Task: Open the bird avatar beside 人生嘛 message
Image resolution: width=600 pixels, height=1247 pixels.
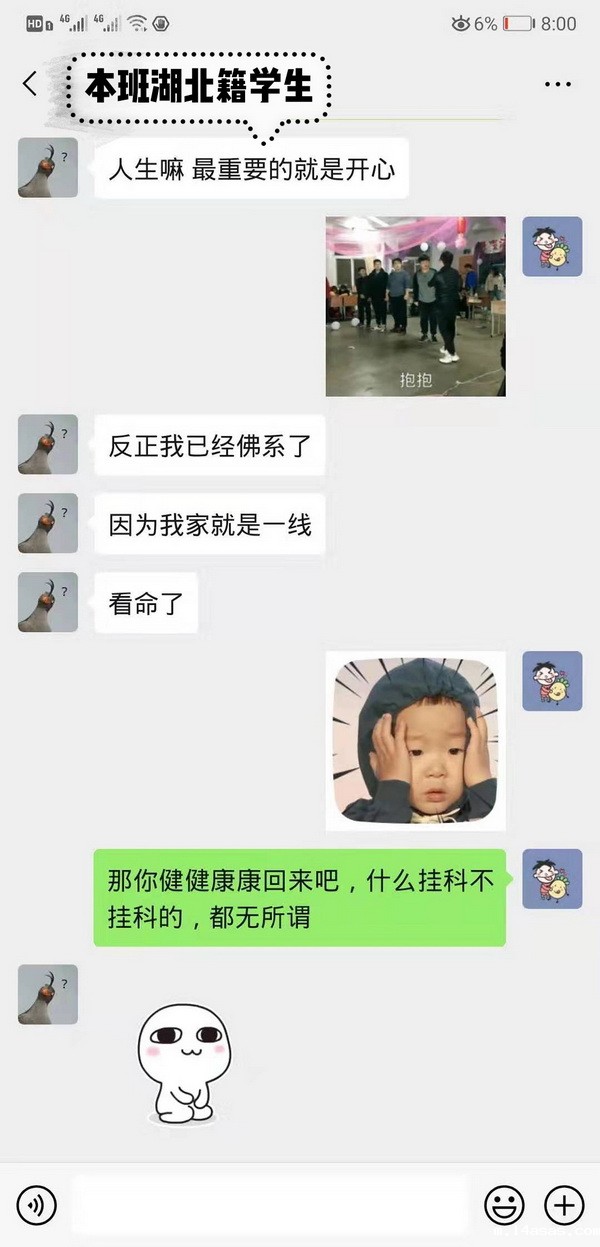Action: pyautogui.click(x=48, y=167)
